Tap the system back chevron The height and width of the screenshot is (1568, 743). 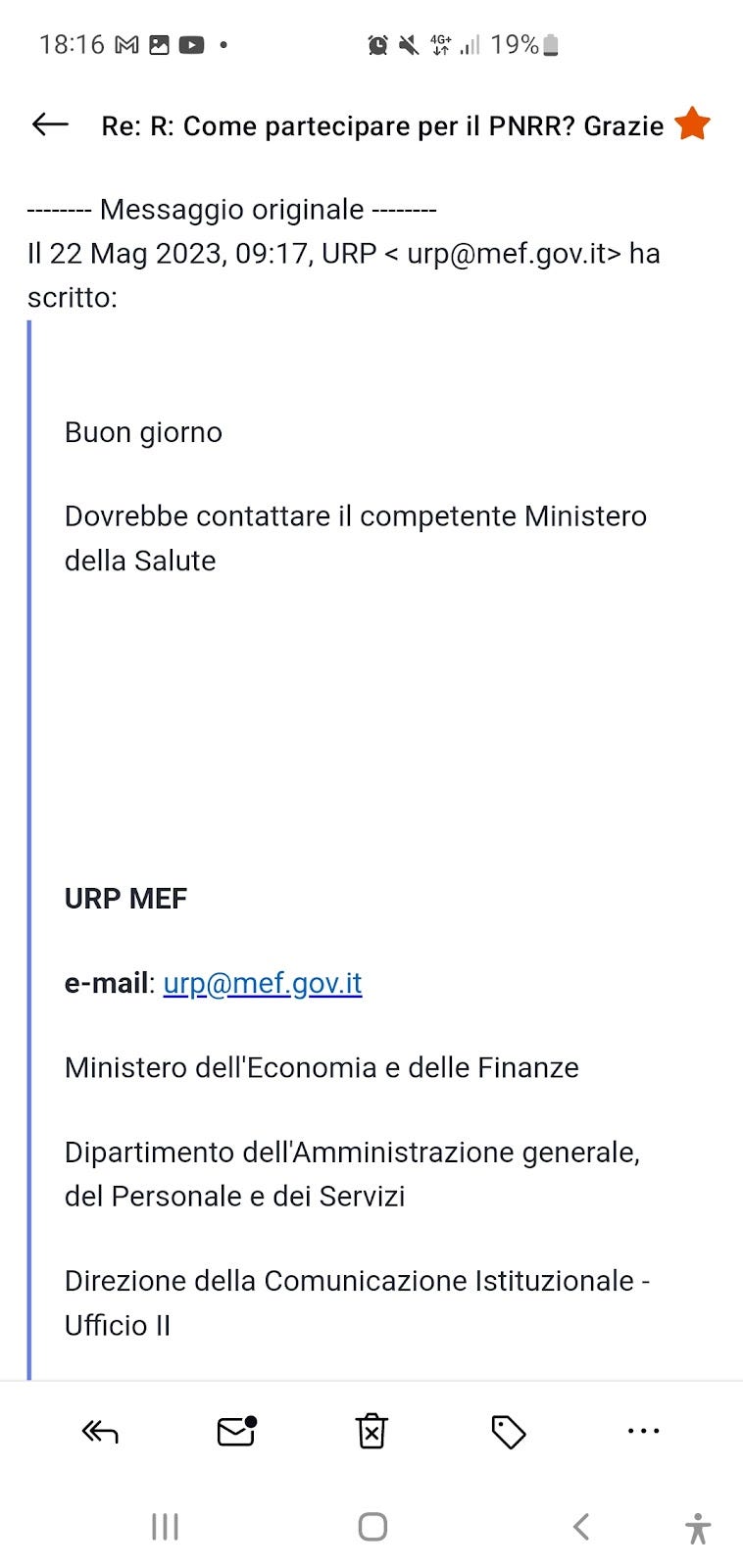pyautogui.click(x=581, y=1527)
